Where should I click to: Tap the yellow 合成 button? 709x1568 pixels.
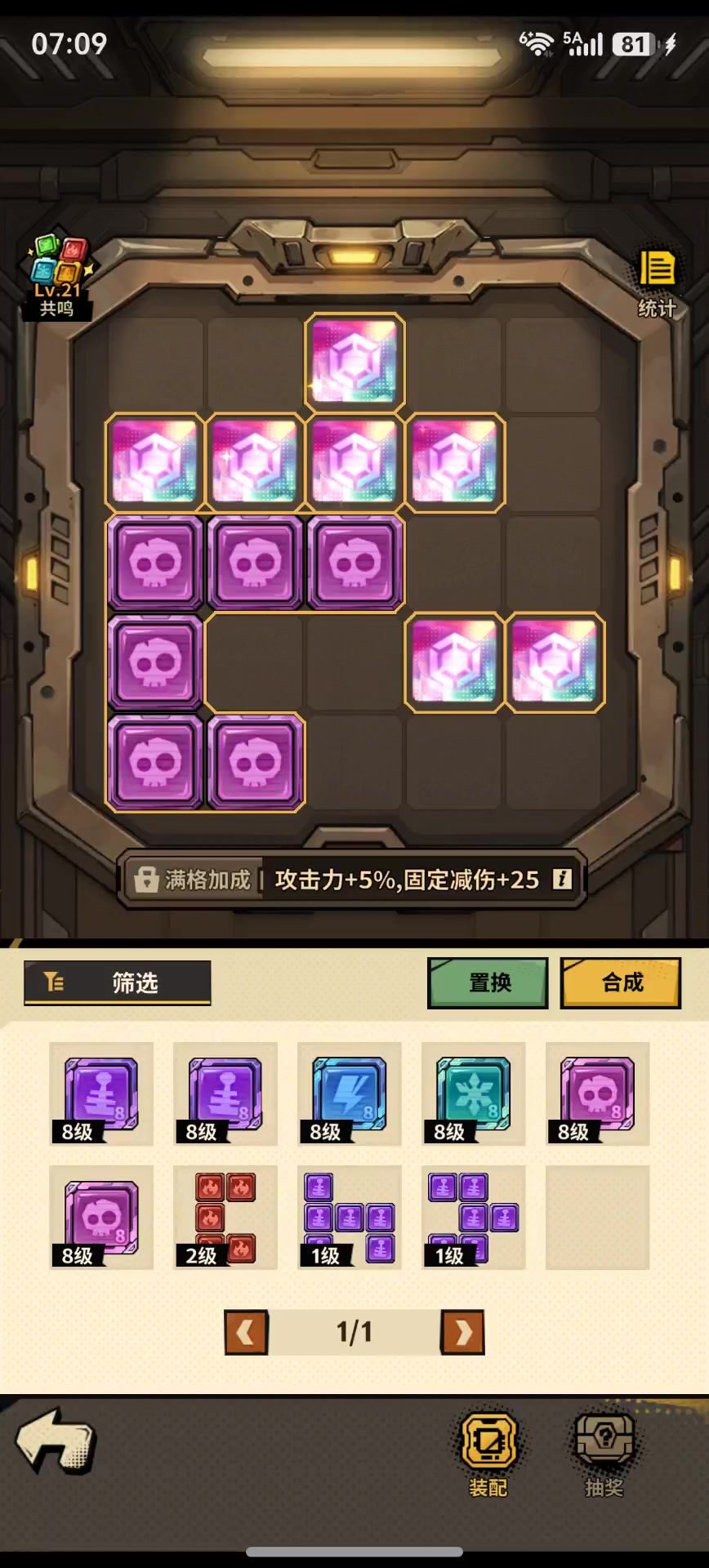(x=621, y=982)
